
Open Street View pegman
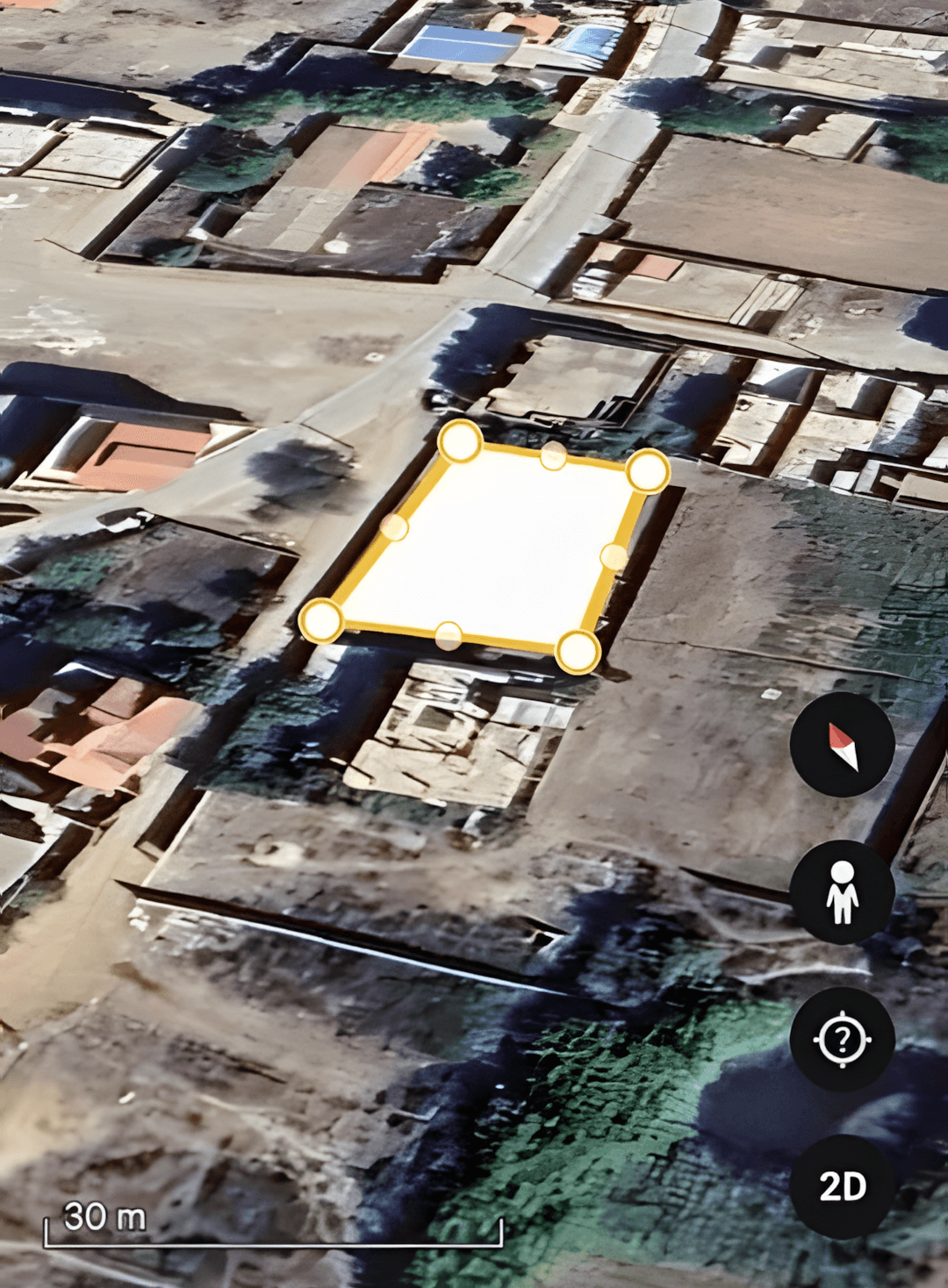pos(842,892)
